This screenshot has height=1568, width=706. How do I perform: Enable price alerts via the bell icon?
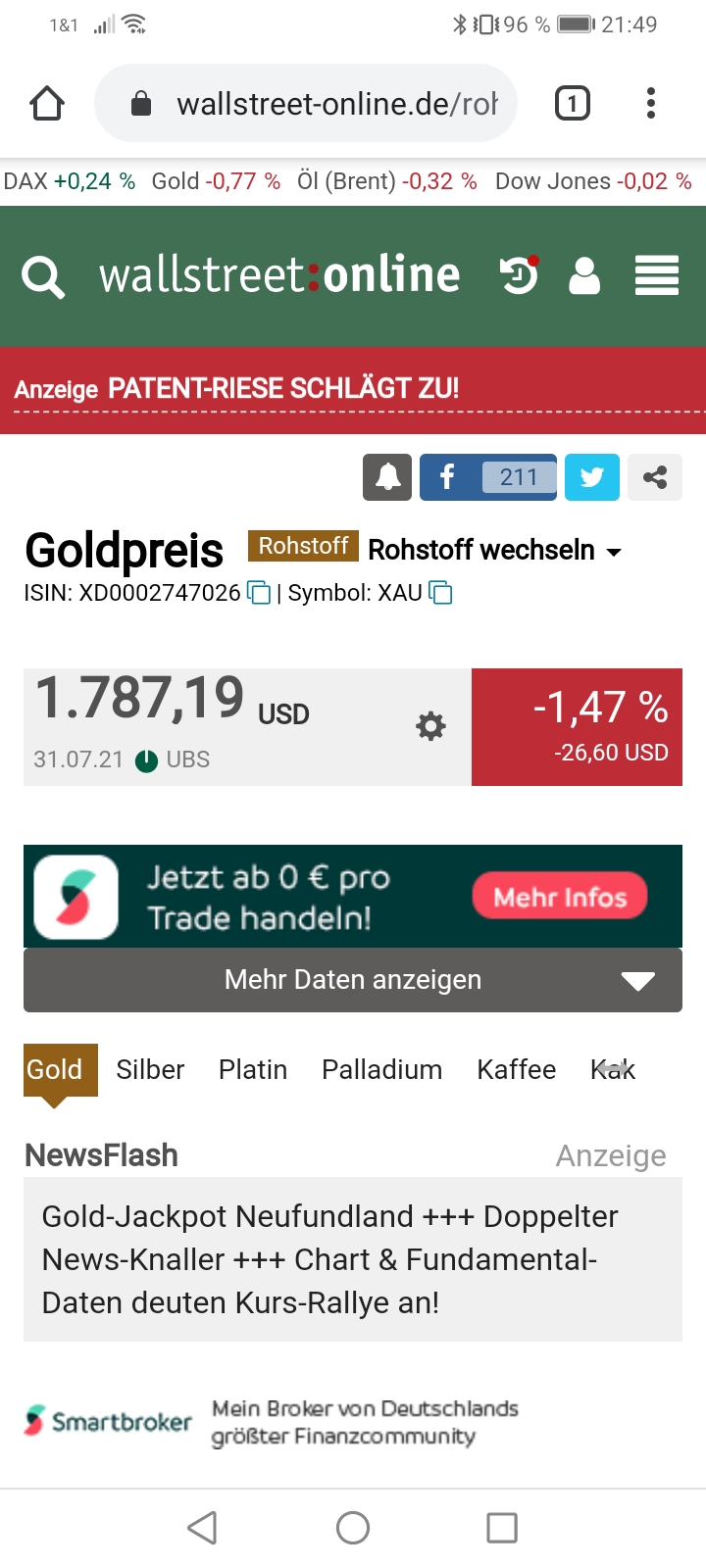click(x=386, y=476)
